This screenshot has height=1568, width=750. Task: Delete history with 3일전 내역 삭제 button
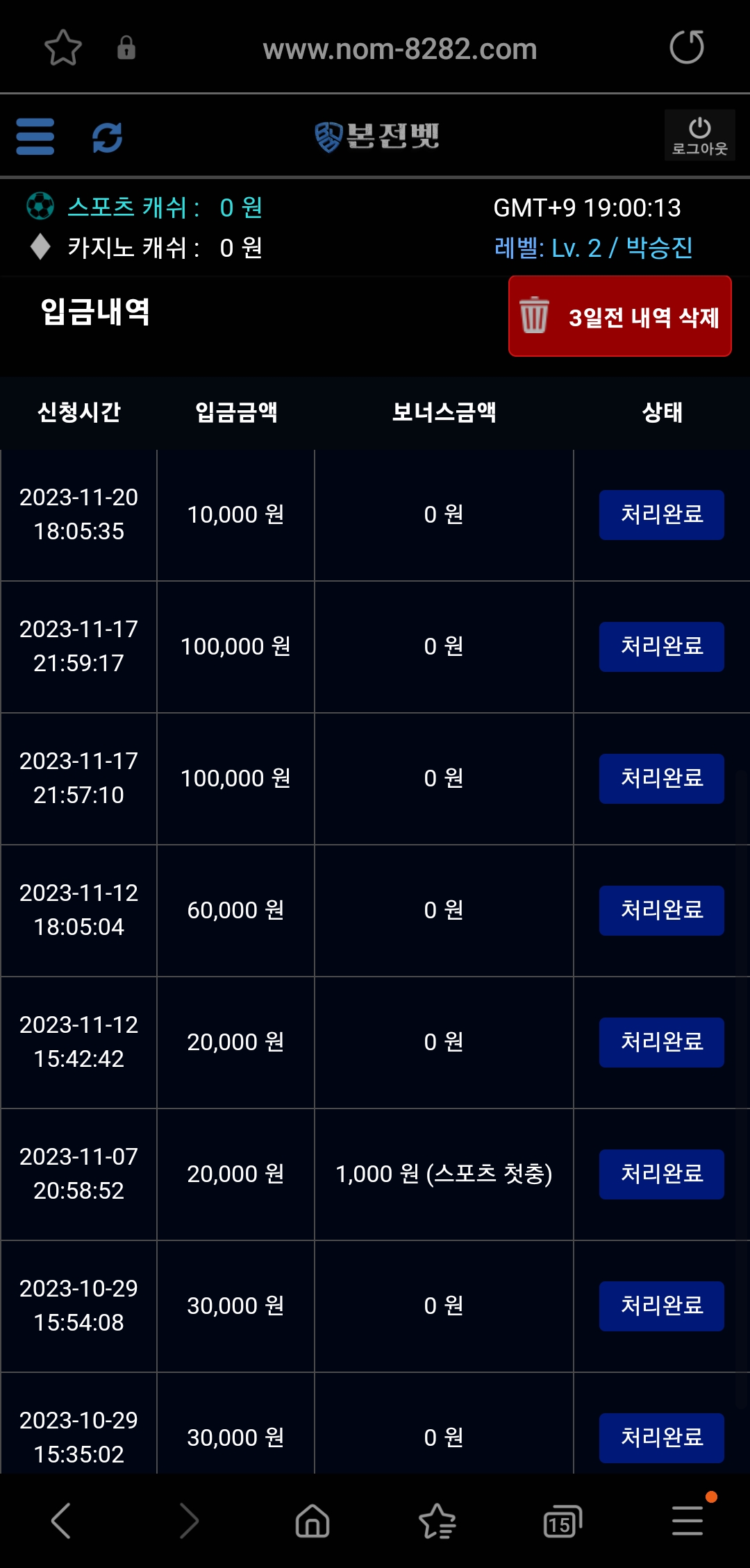619,317
